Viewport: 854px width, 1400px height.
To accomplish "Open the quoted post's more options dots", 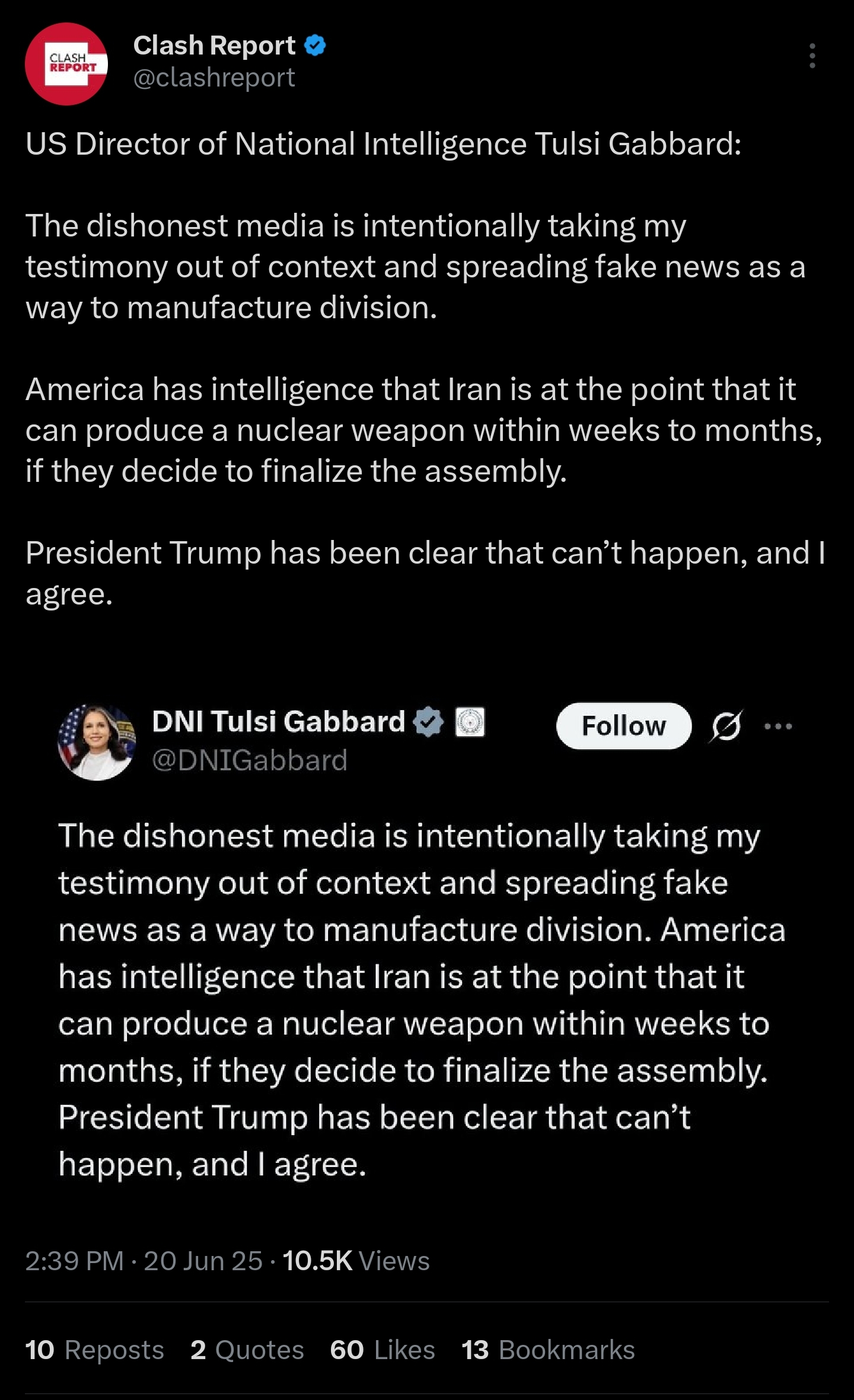I will [778, 725].
